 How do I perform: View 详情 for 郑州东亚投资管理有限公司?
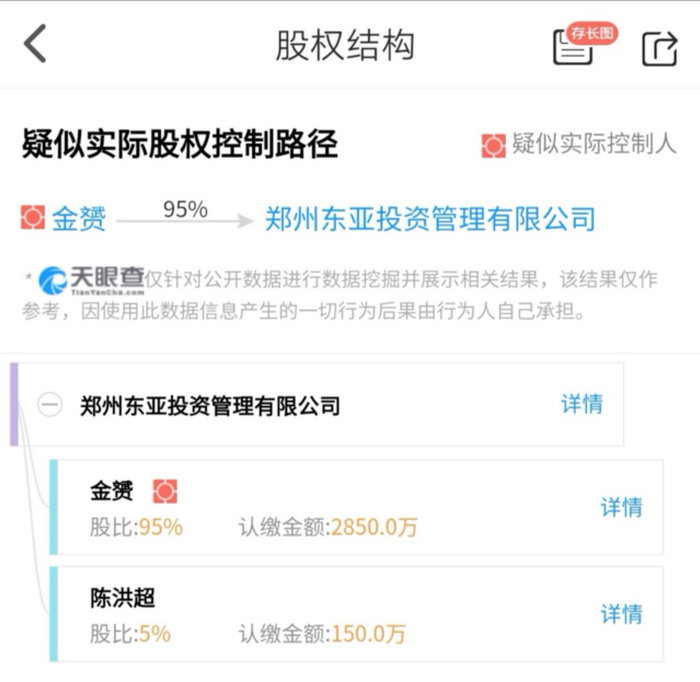pyautogui.click(x=582, y=404)
